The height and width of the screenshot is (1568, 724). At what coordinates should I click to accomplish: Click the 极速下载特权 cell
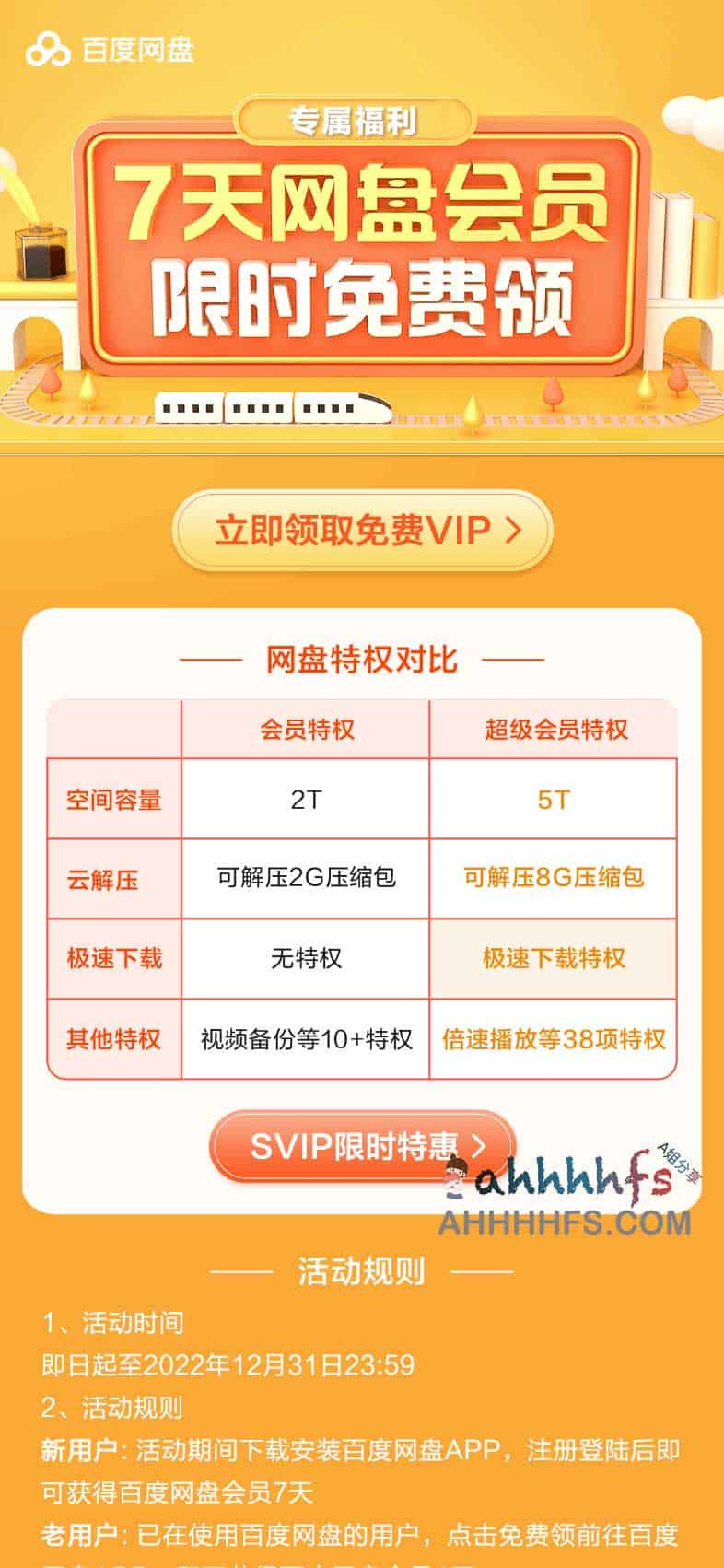(555, 959)
